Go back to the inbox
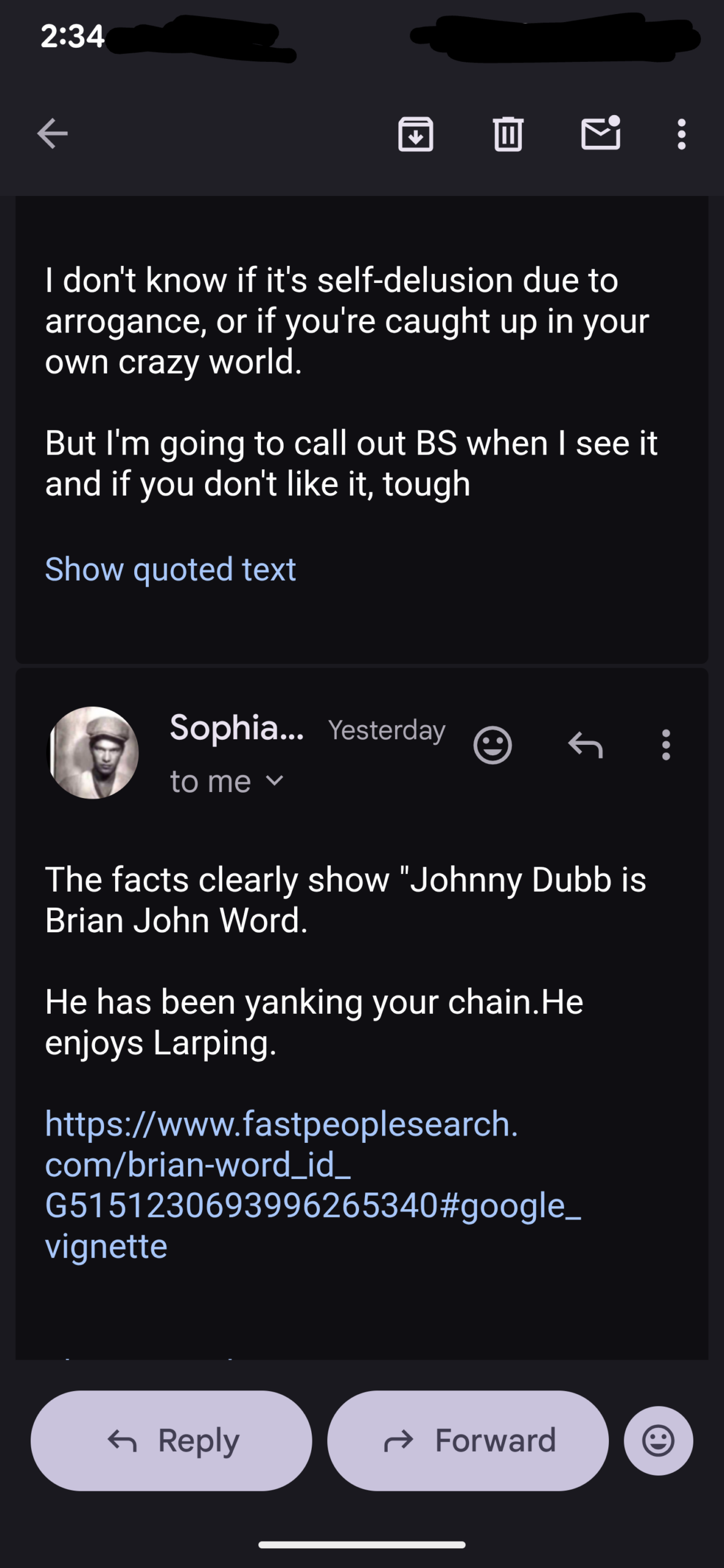Screen dimensions: 724x1568 click(52, 134)
